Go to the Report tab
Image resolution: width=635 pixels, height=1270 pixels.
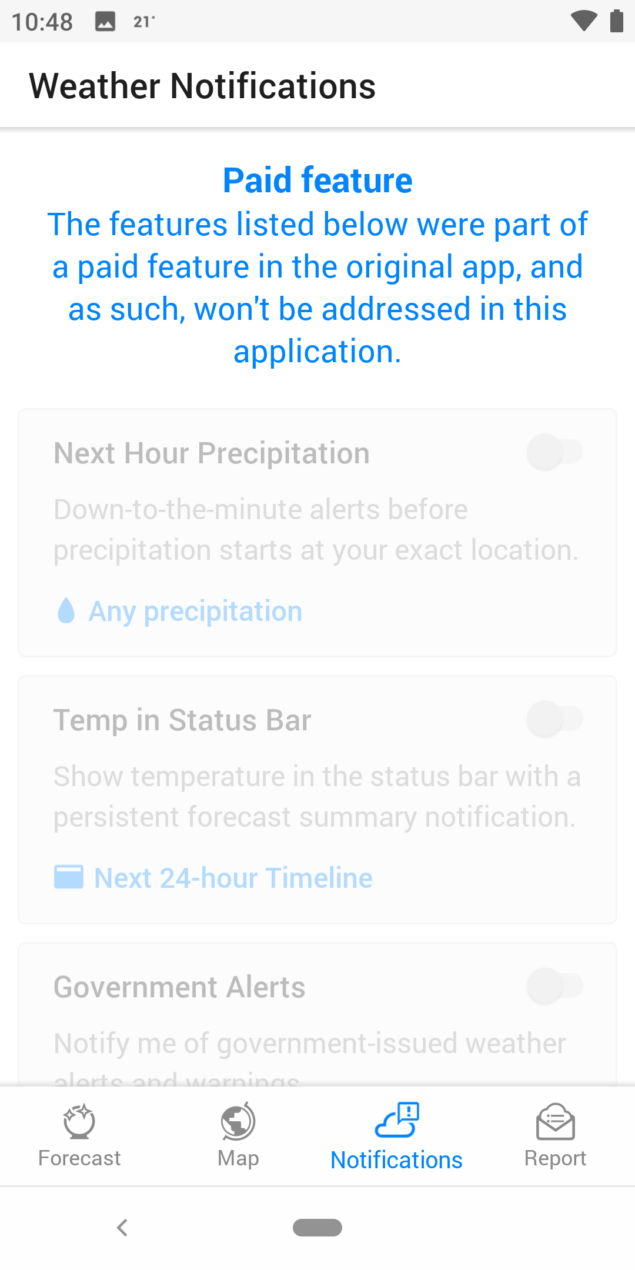click(555, 1136)
